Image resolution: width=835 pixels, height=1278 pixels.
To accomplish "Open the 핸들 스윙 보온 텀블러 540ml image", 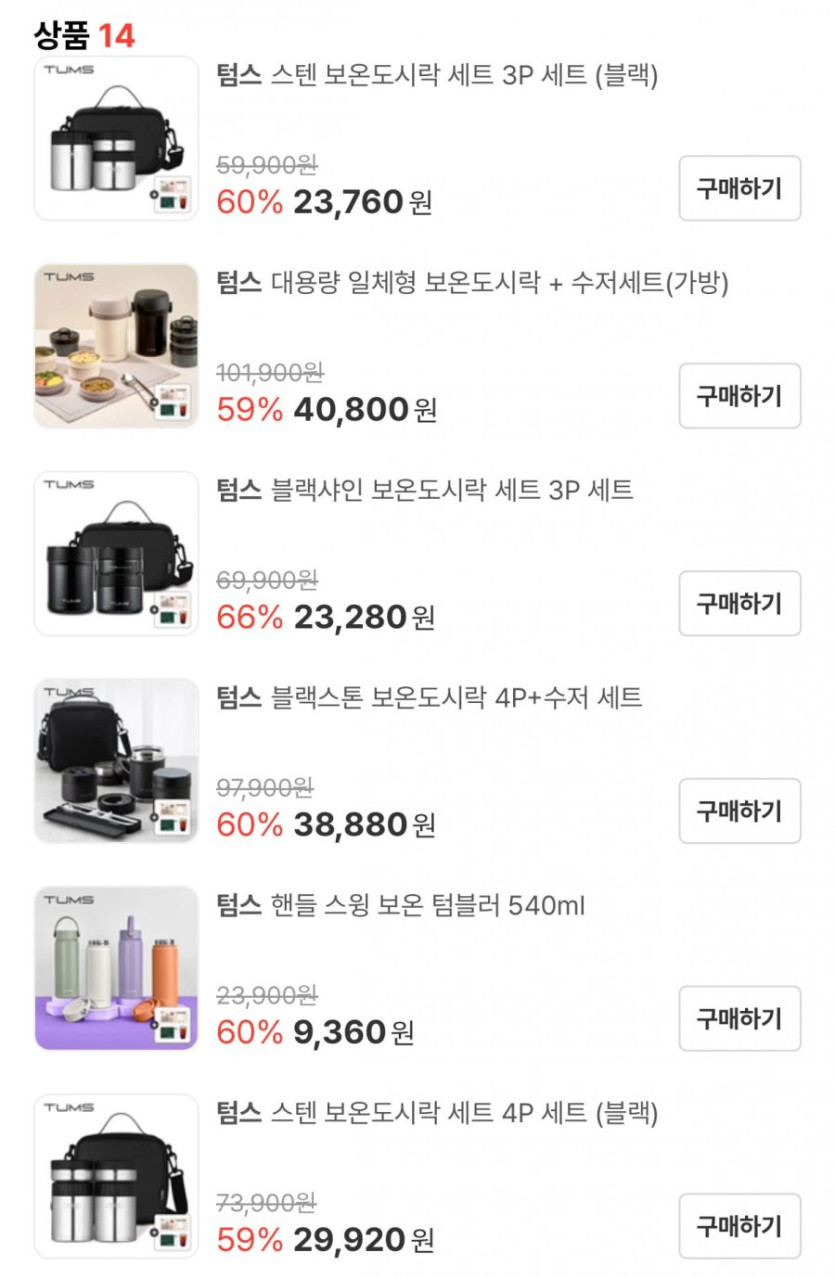I will [117, 968].
